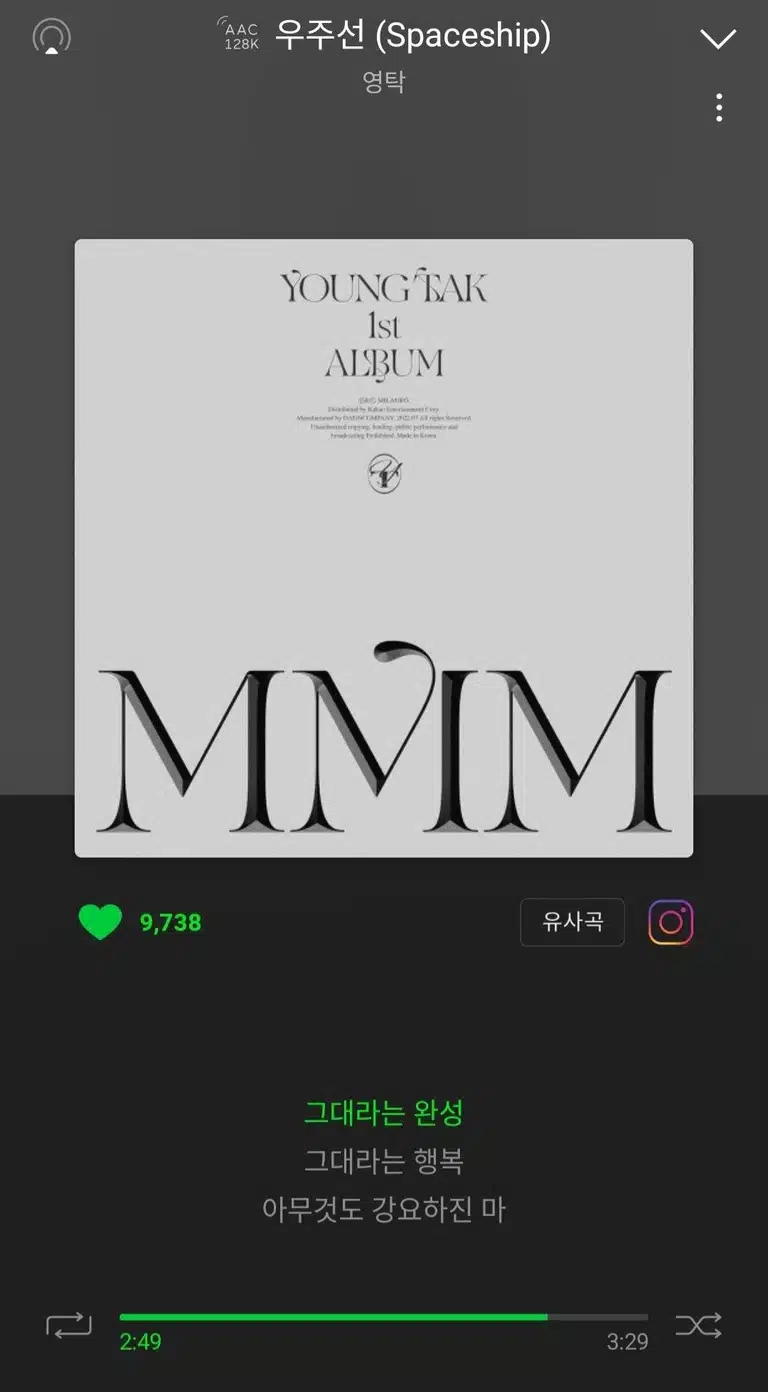Image resolution: width=768 pixels, height=1392 pixels.
Task: Open the three-dot overflow menu
Action: point(719,108)
